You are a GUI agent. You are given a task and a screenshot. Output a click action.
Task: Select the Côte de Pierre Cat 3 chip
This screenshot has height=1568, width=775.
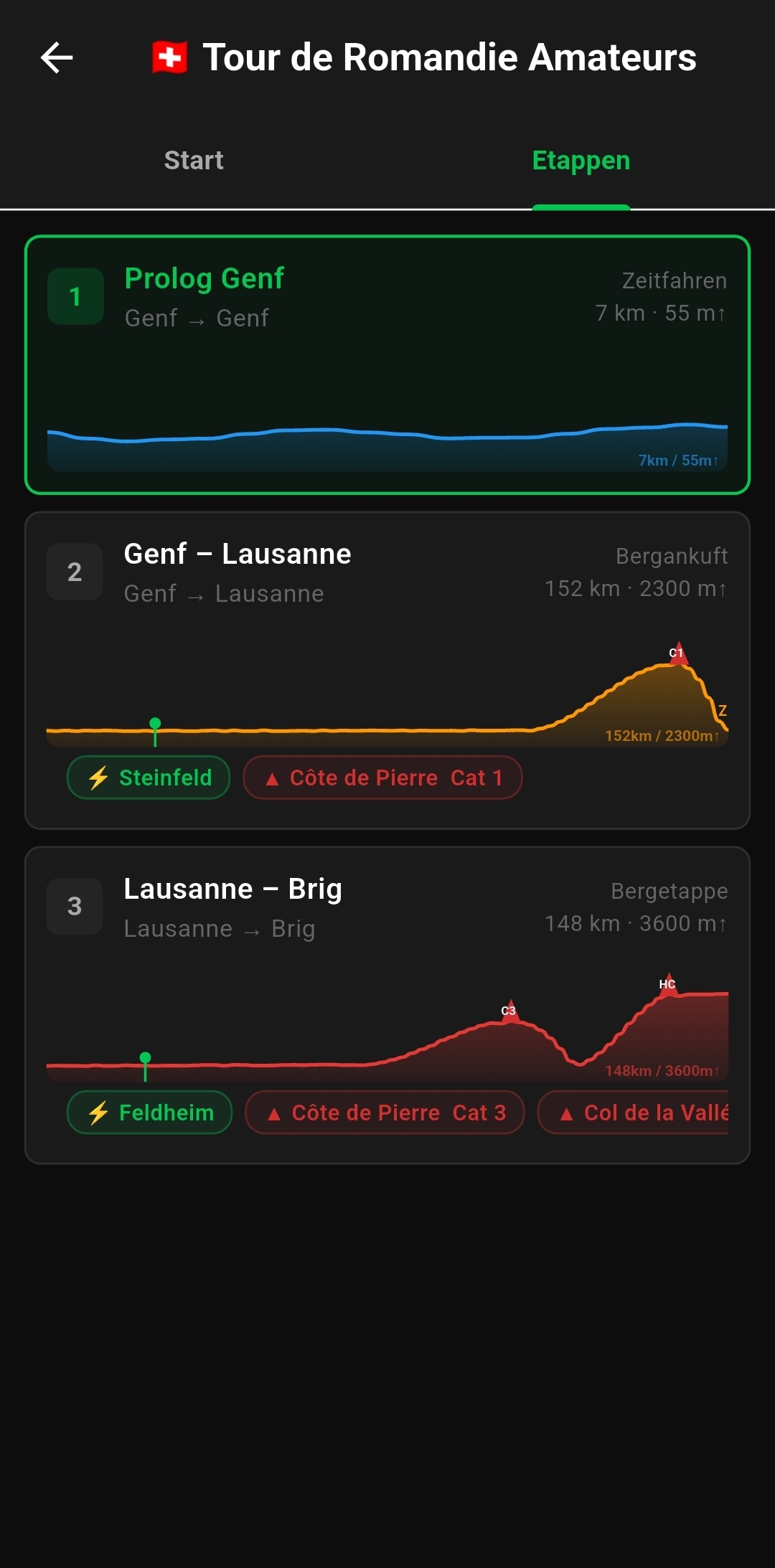385,1113
